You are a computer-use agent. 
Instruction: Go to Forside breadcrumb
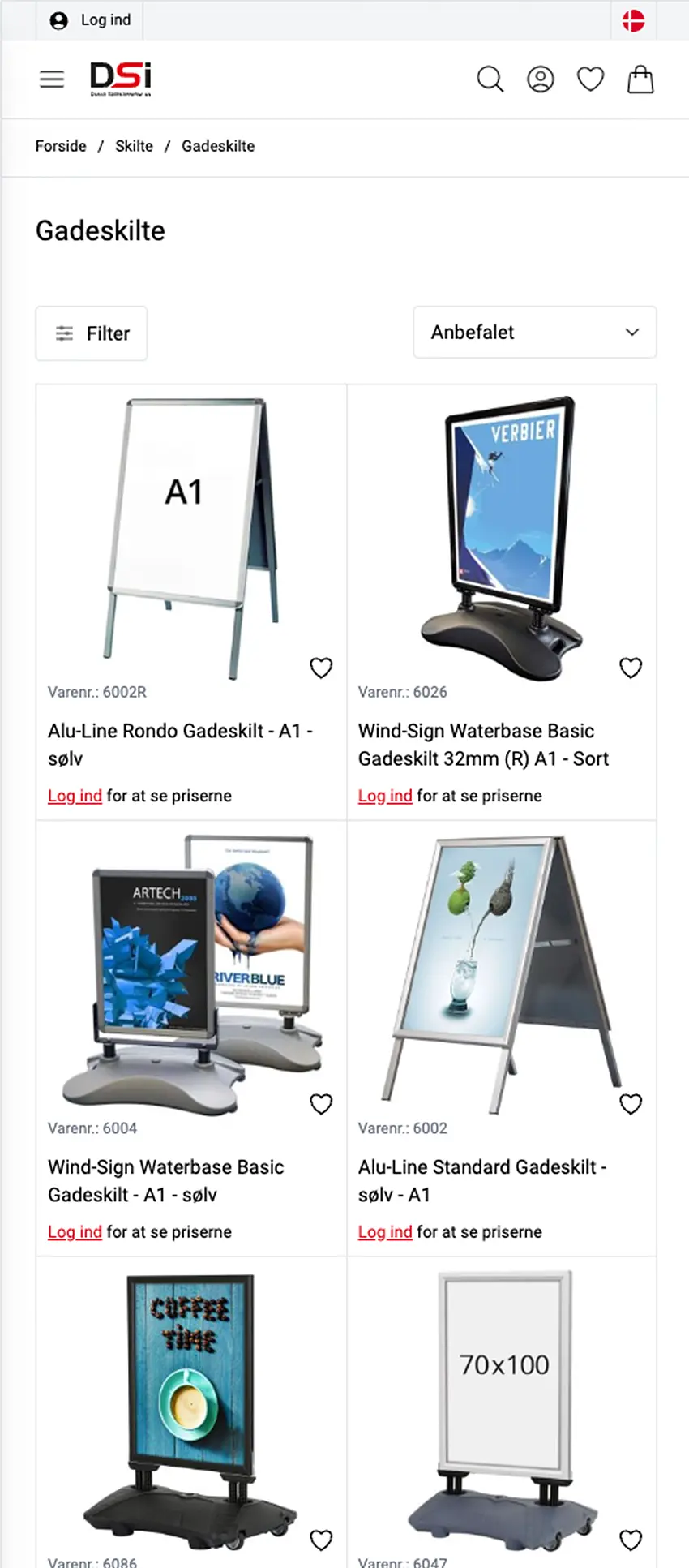[61, 146]
